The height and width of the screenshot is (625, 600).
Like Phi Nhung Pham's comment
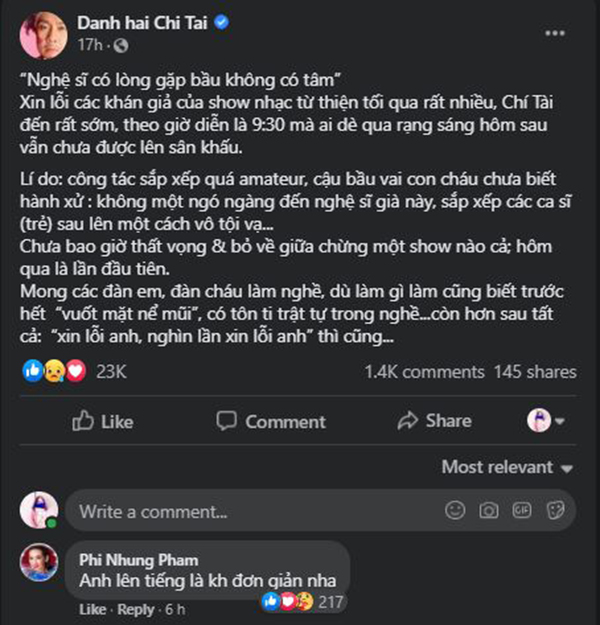(x=92, y=609)
